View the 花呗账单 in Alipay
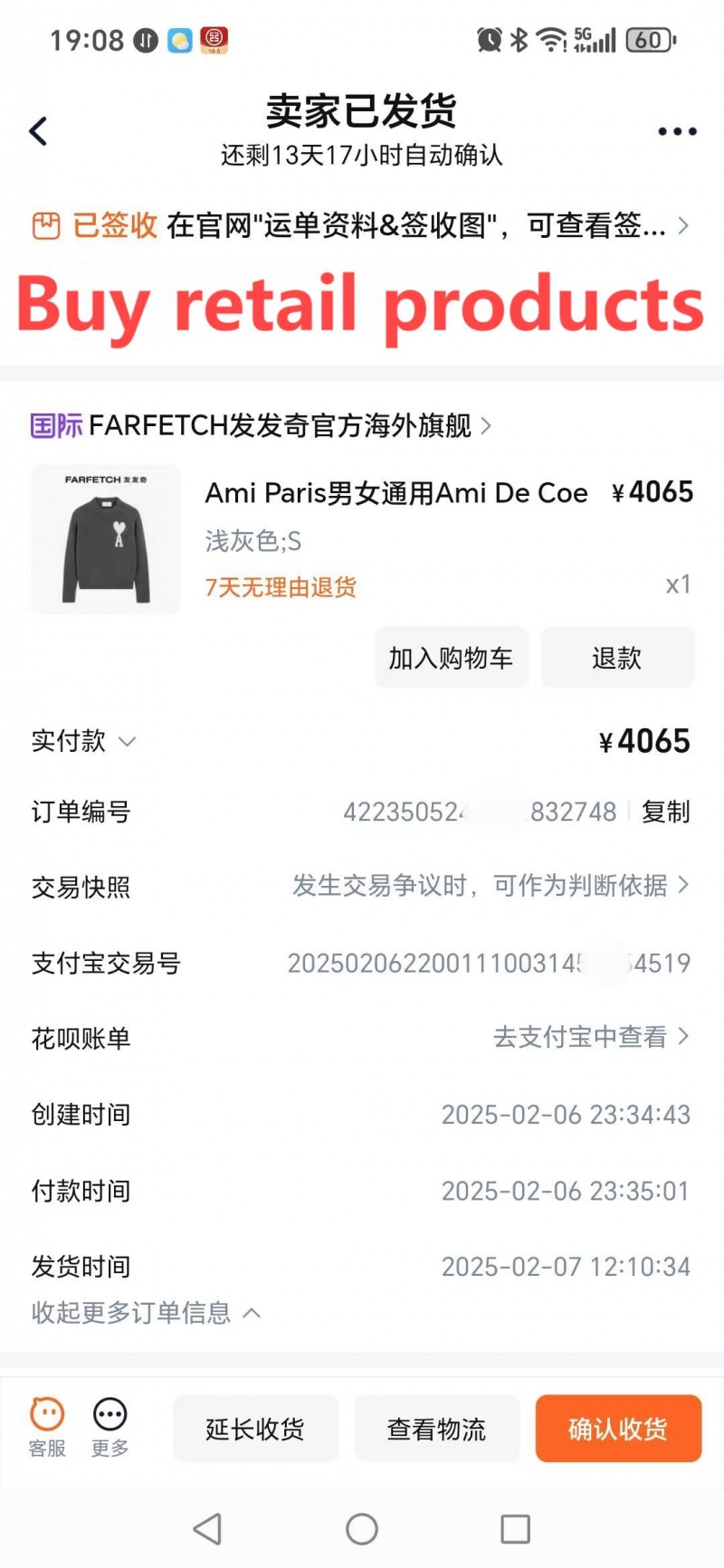 tap(590, 1037)
